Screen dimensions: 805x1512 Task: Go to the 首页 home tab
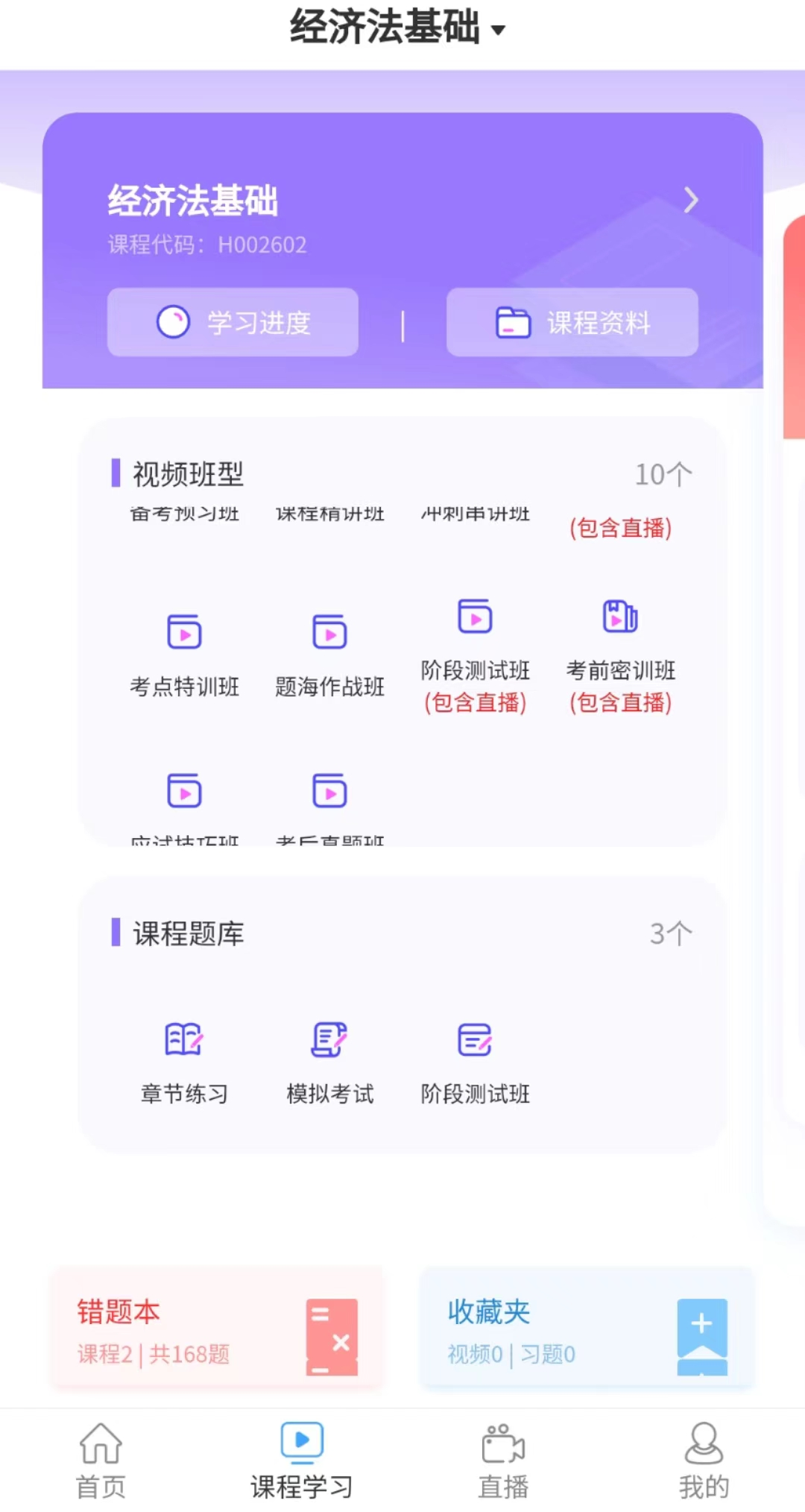[101, 1460]
